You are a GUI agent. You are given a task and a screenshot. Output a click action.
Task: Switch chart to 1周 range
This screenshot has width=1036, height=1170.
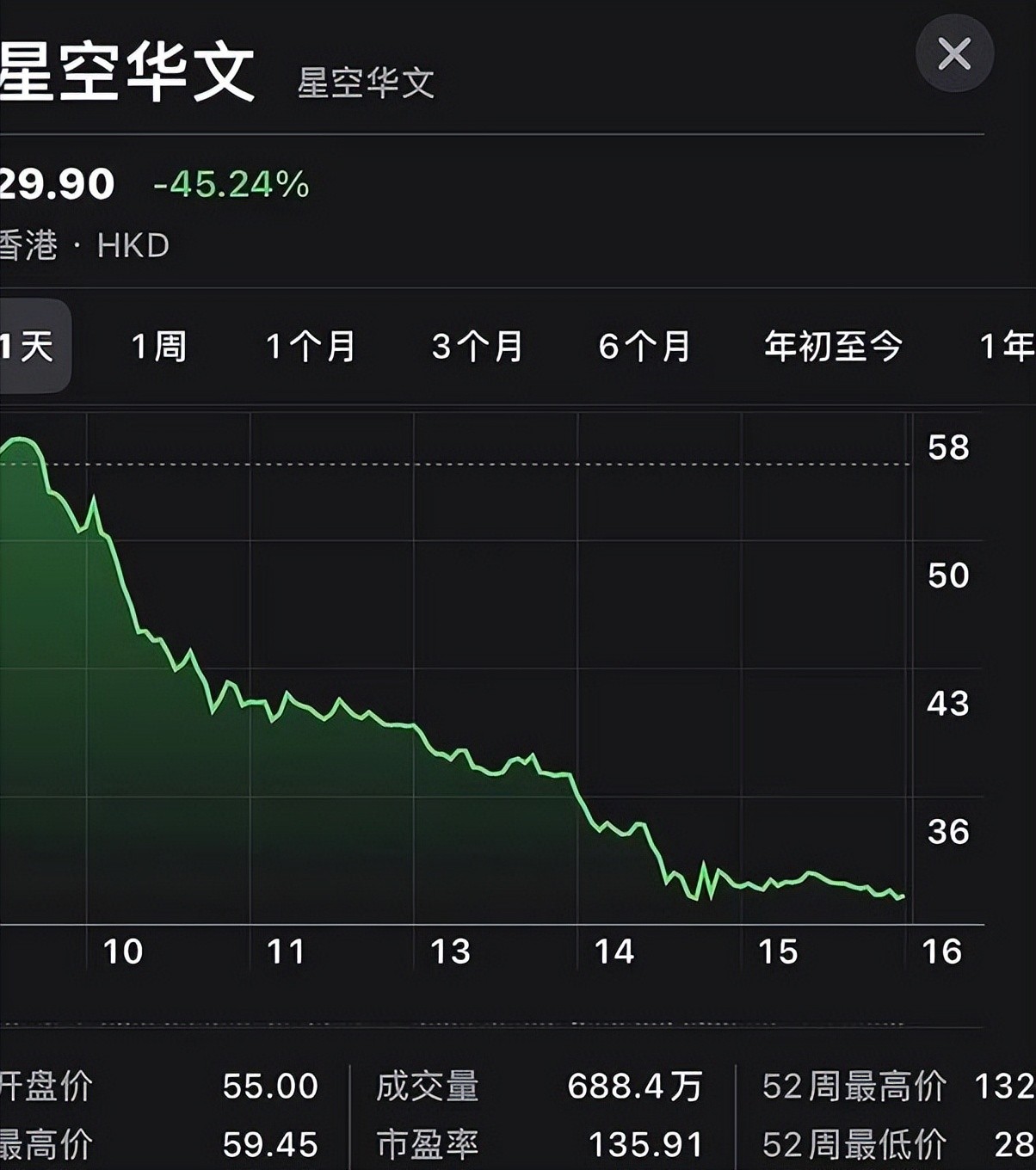pyautogui.click(x=159, y=347)
